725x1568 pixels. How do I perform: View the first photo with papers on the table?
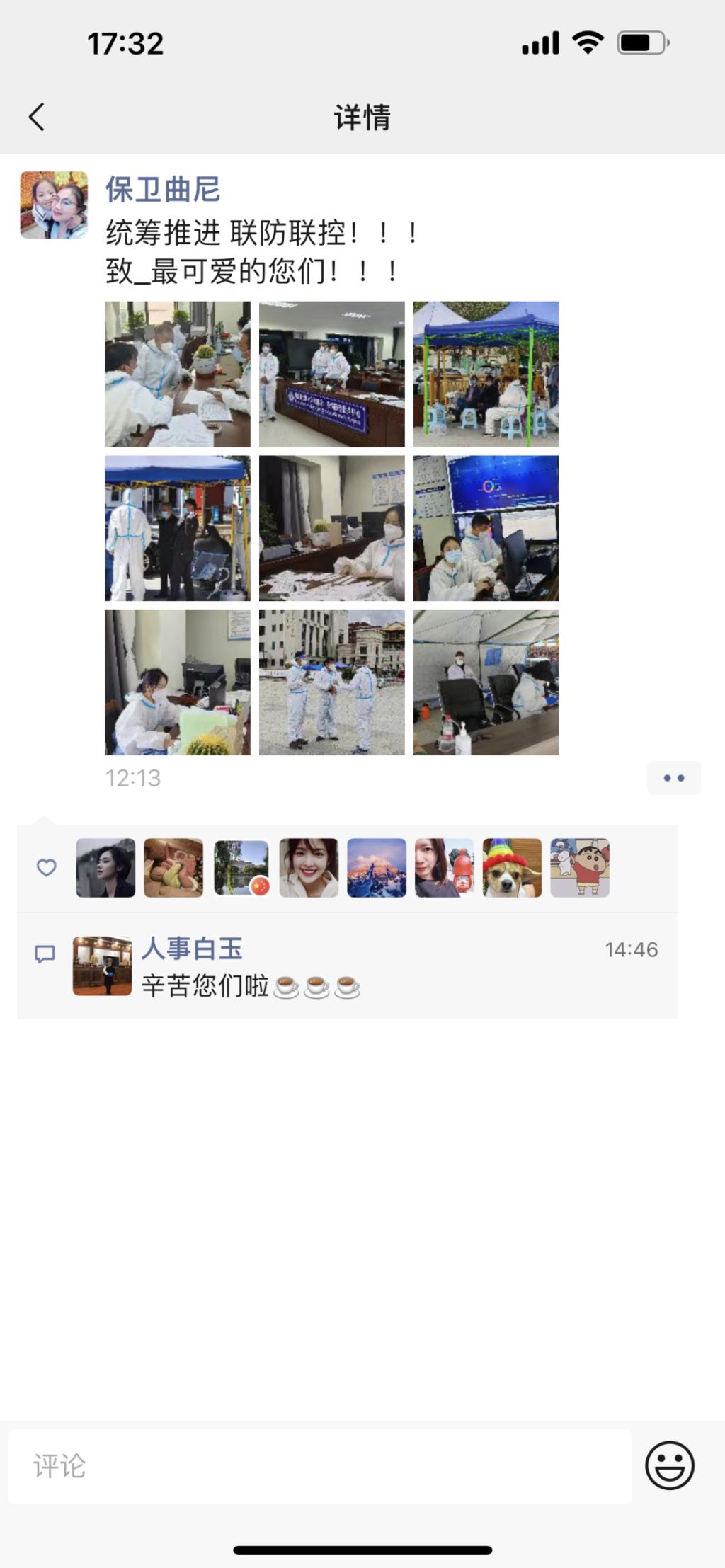click(178, 374)
